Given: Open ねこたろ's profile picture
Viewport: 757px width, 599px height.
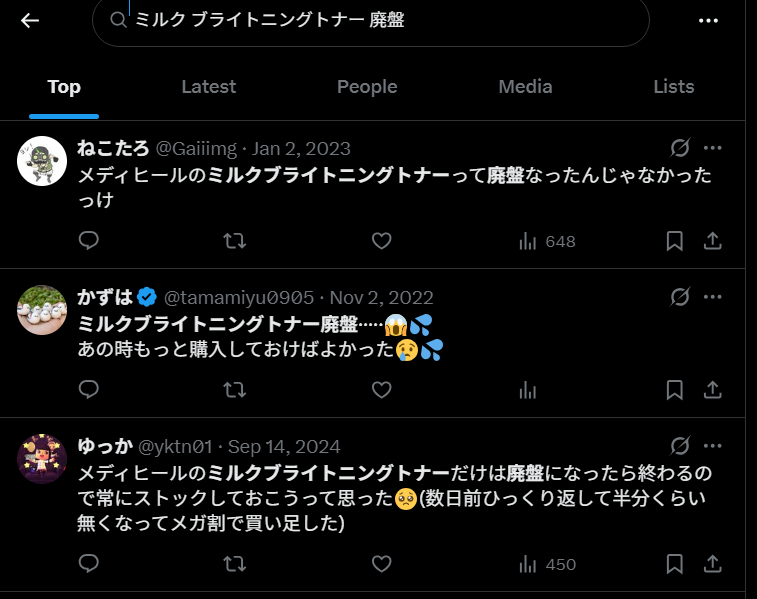Looking at the screenshot, I should [x=42, y=160].
